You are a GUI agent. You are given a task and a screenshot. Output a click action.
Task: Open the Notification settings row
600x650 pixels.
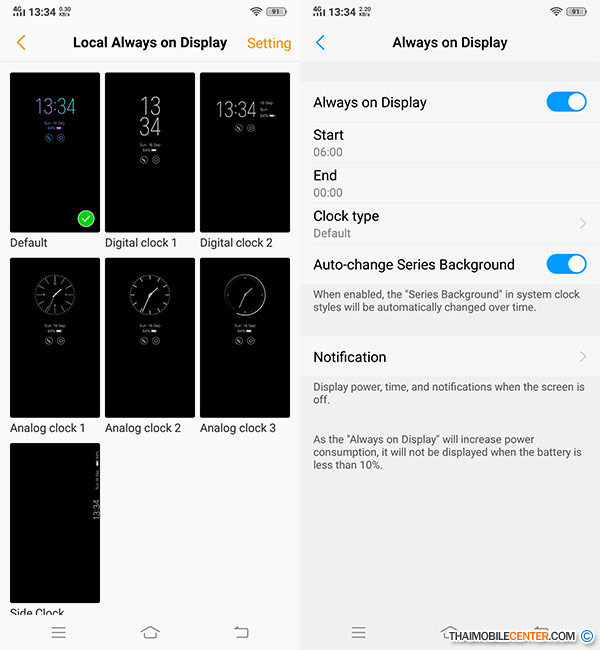pyautogui.click(x=450, y=357)
